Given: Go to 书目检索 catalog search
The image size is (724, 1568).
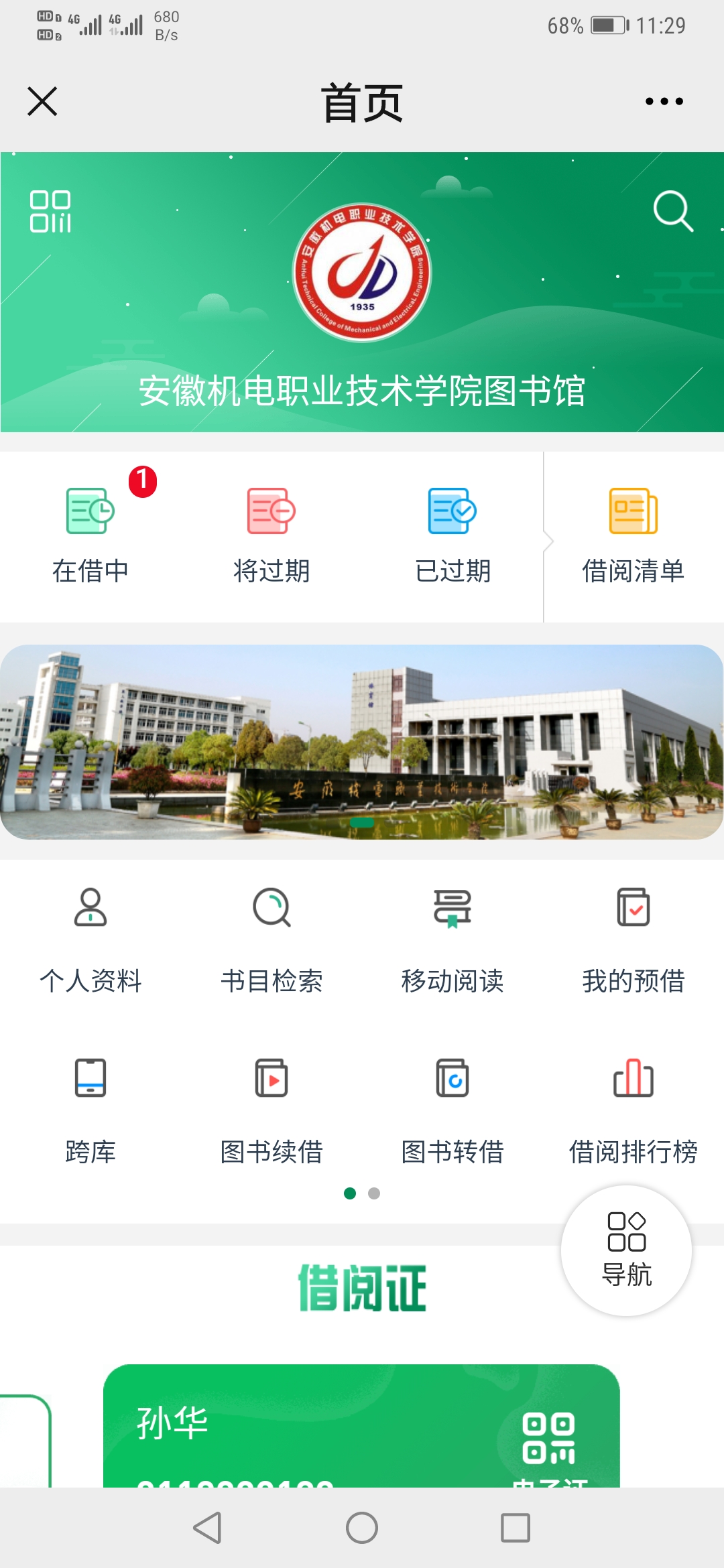Looking at the screenshot, I should (271, 938).
